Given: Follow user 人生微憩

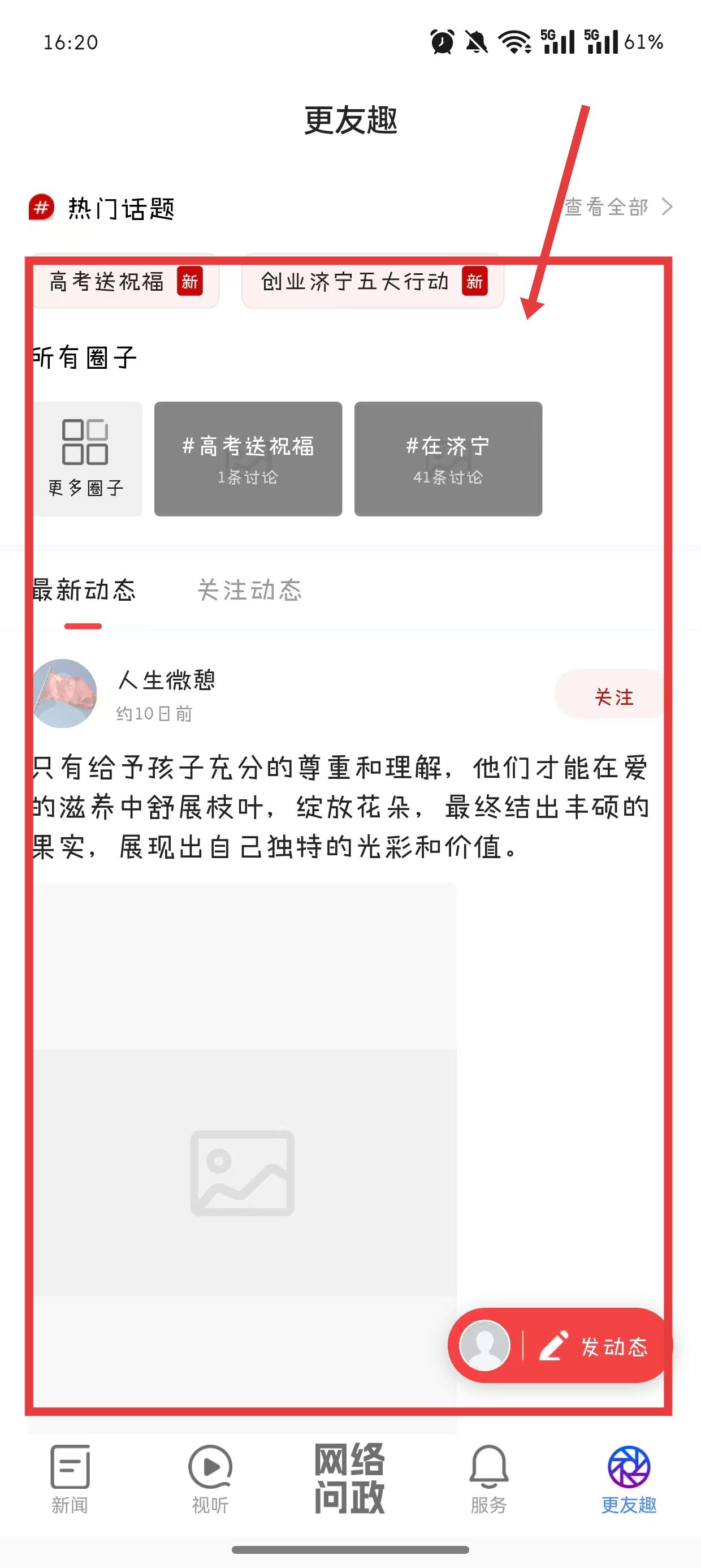Looking at the screenshot, I should [x=613, y=696].
